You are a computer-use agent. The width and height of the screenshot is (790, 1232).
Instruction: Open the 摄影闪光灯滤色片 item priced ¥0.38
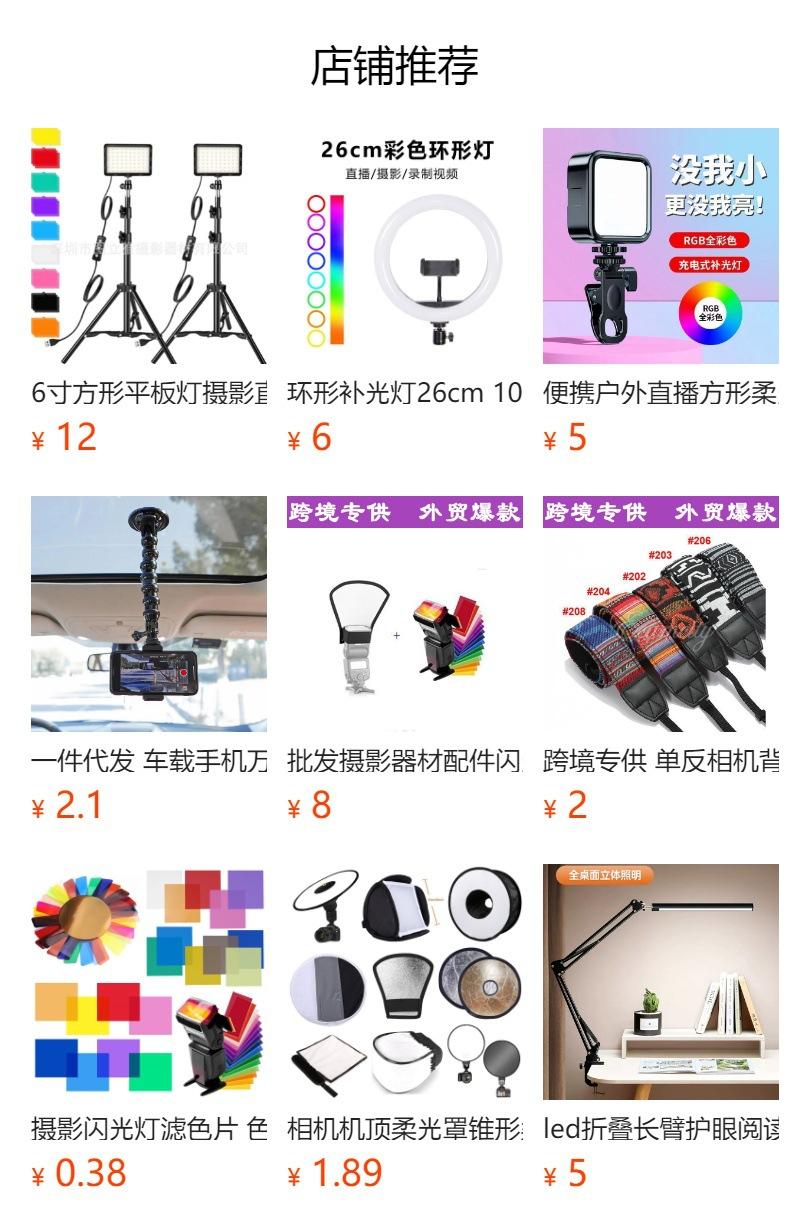click(x=149, y=982)
